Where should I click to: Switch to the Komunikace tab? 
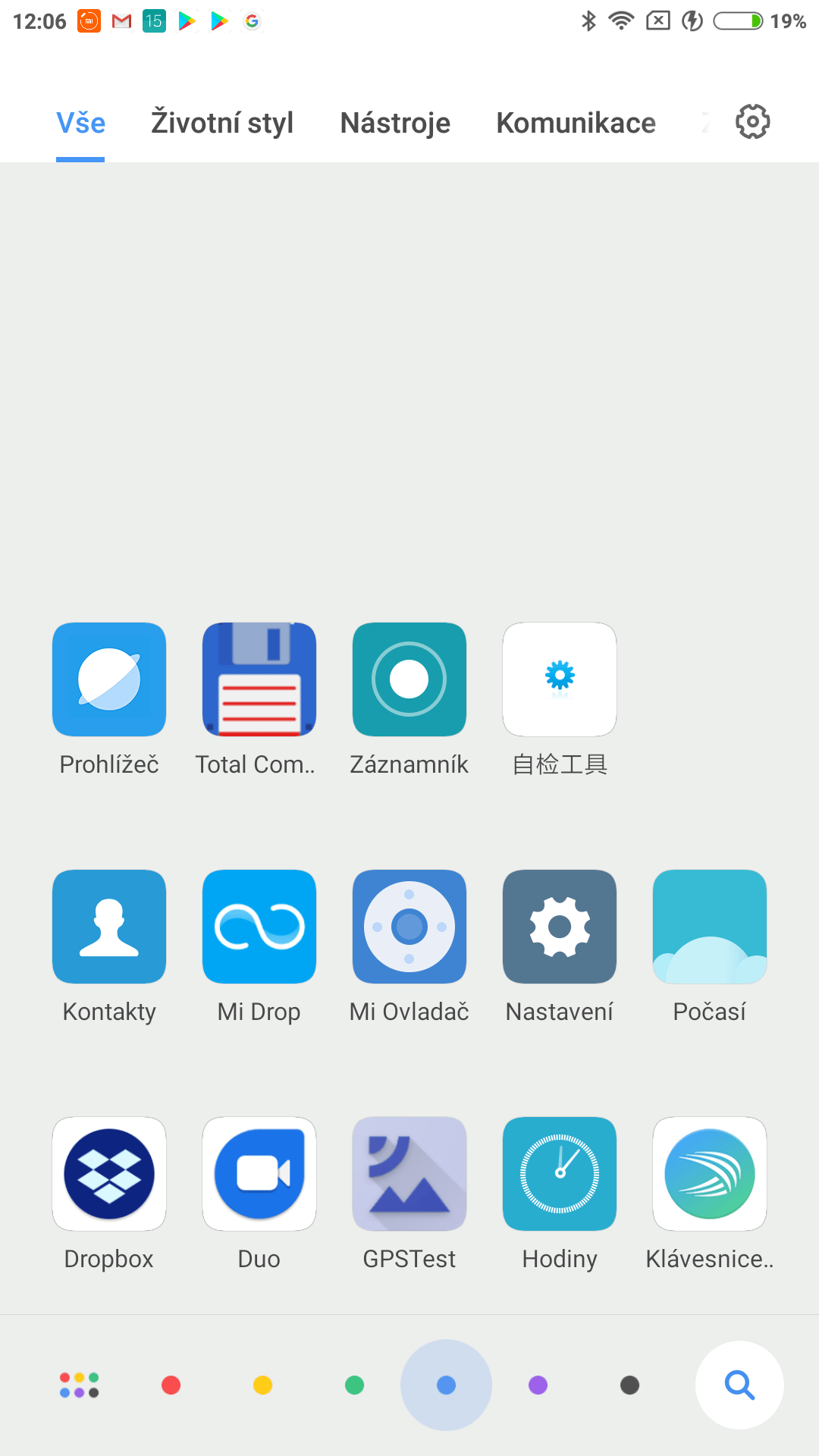(x=576, y=123)
